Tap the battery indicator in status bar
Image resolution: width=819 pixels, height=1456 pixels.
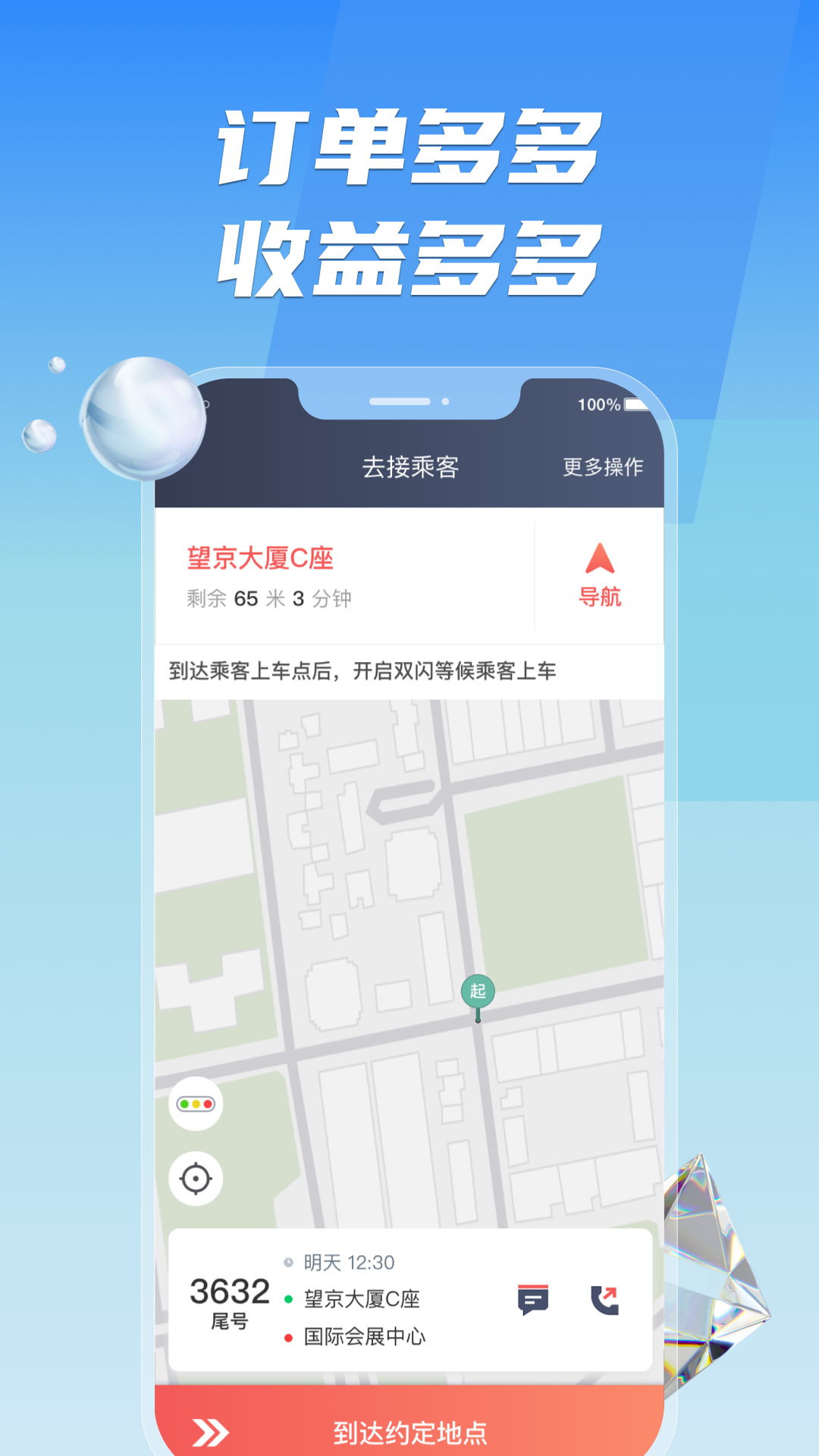634,404
